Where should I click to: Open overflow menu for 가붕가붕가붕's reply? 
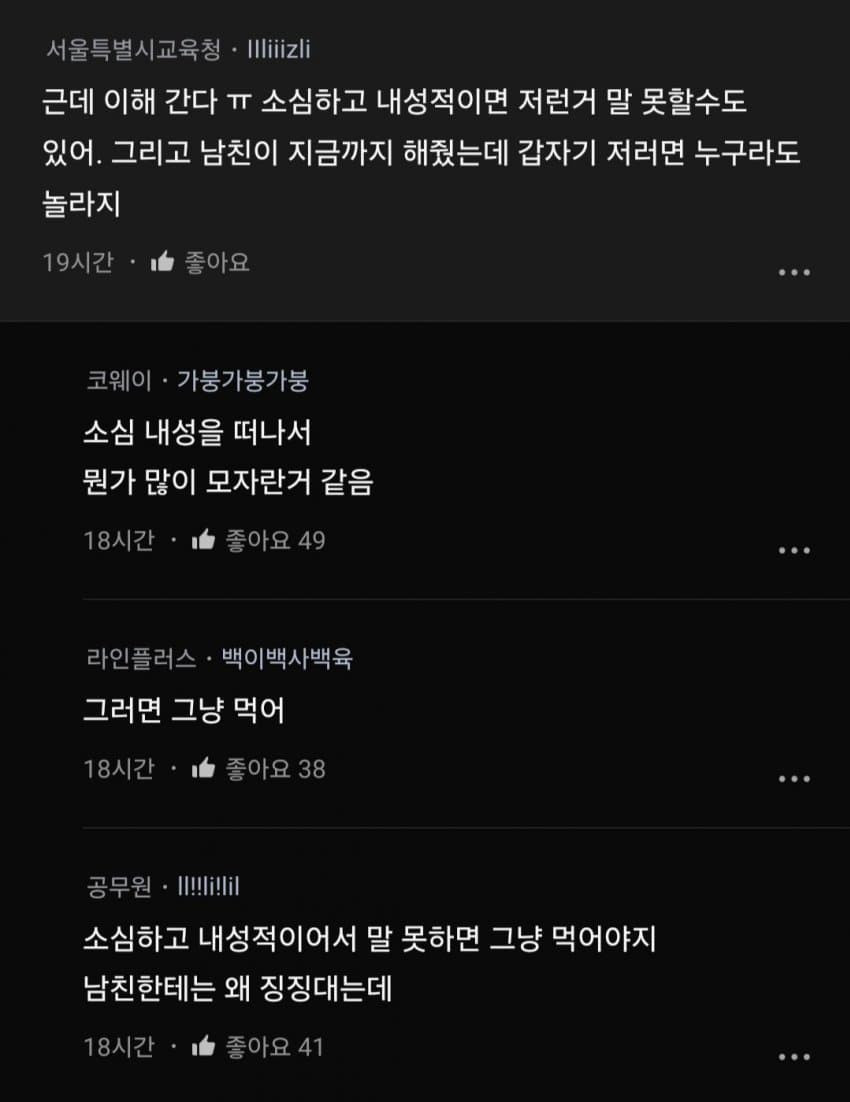(794, 550)
